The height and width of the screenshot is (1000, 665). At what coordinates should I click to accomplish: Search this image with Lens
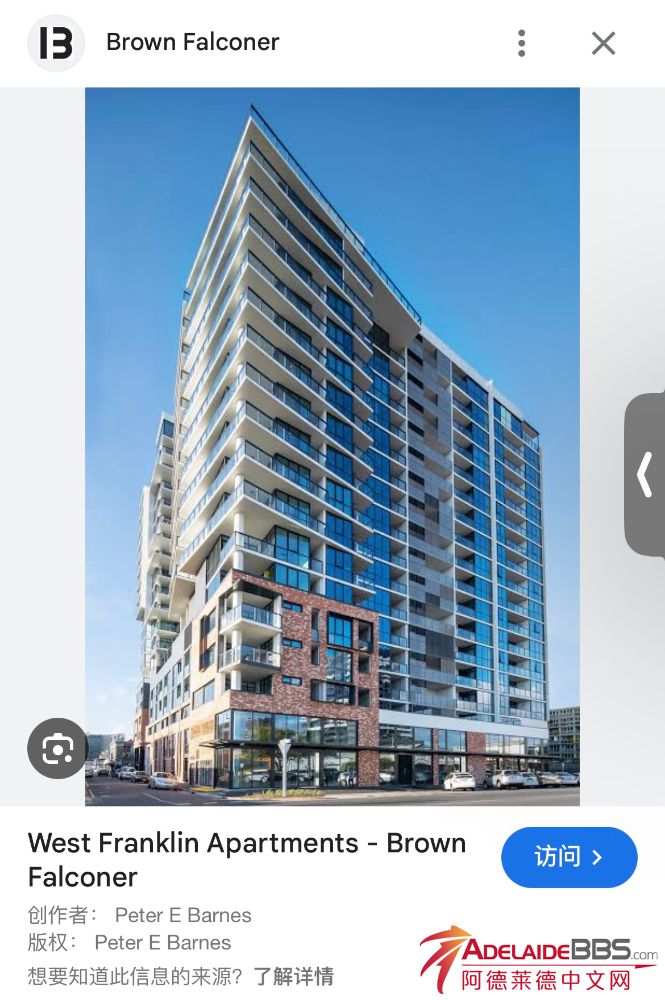(57, 748)
